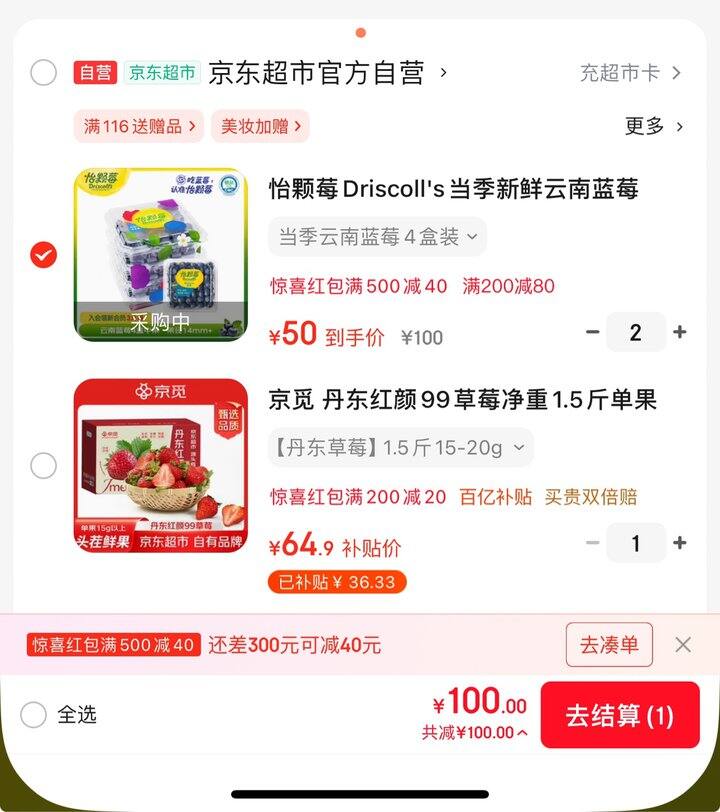Open the 当季云南蓝莓4盒装 spec dropdown

coord(377,238)
